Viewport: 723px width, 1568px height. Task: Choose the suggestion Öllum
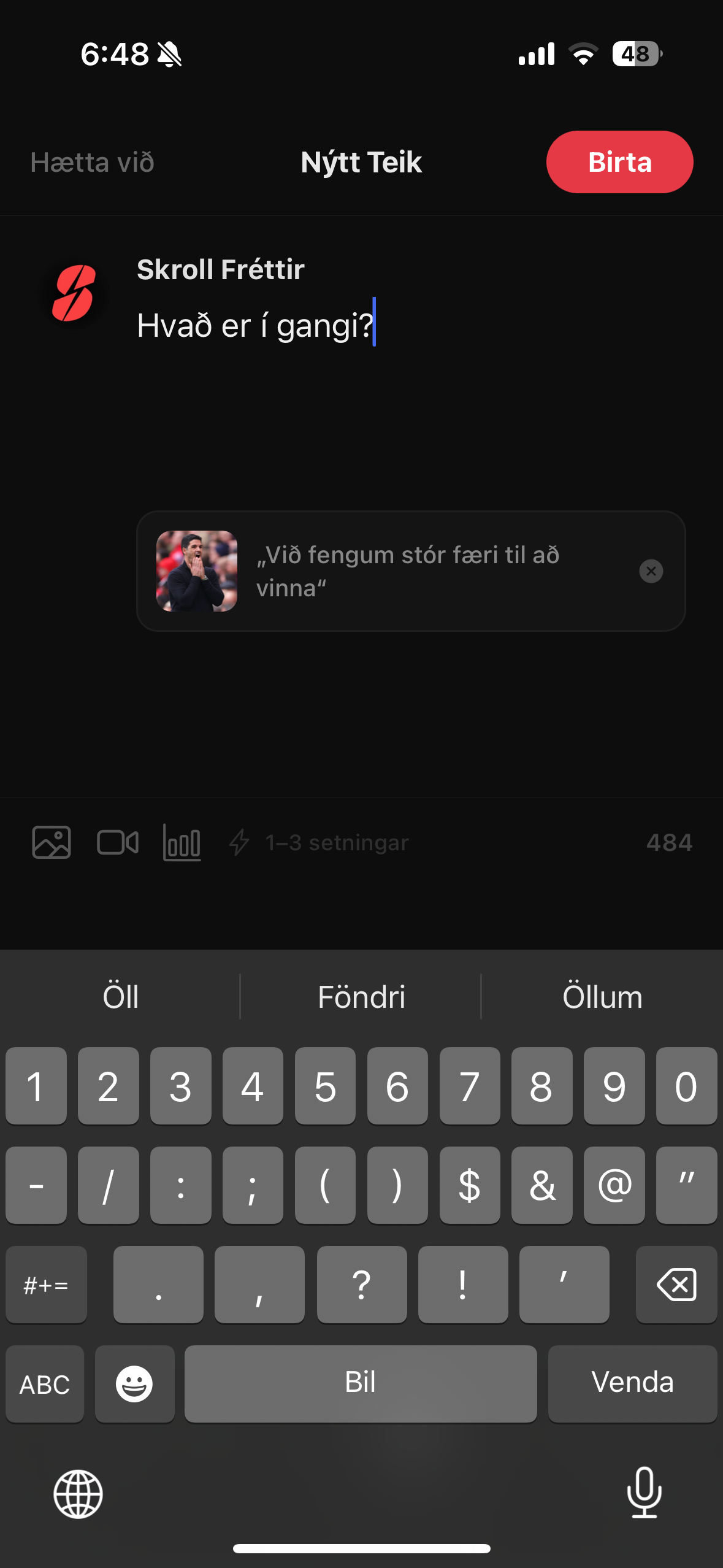coord(602,996)
